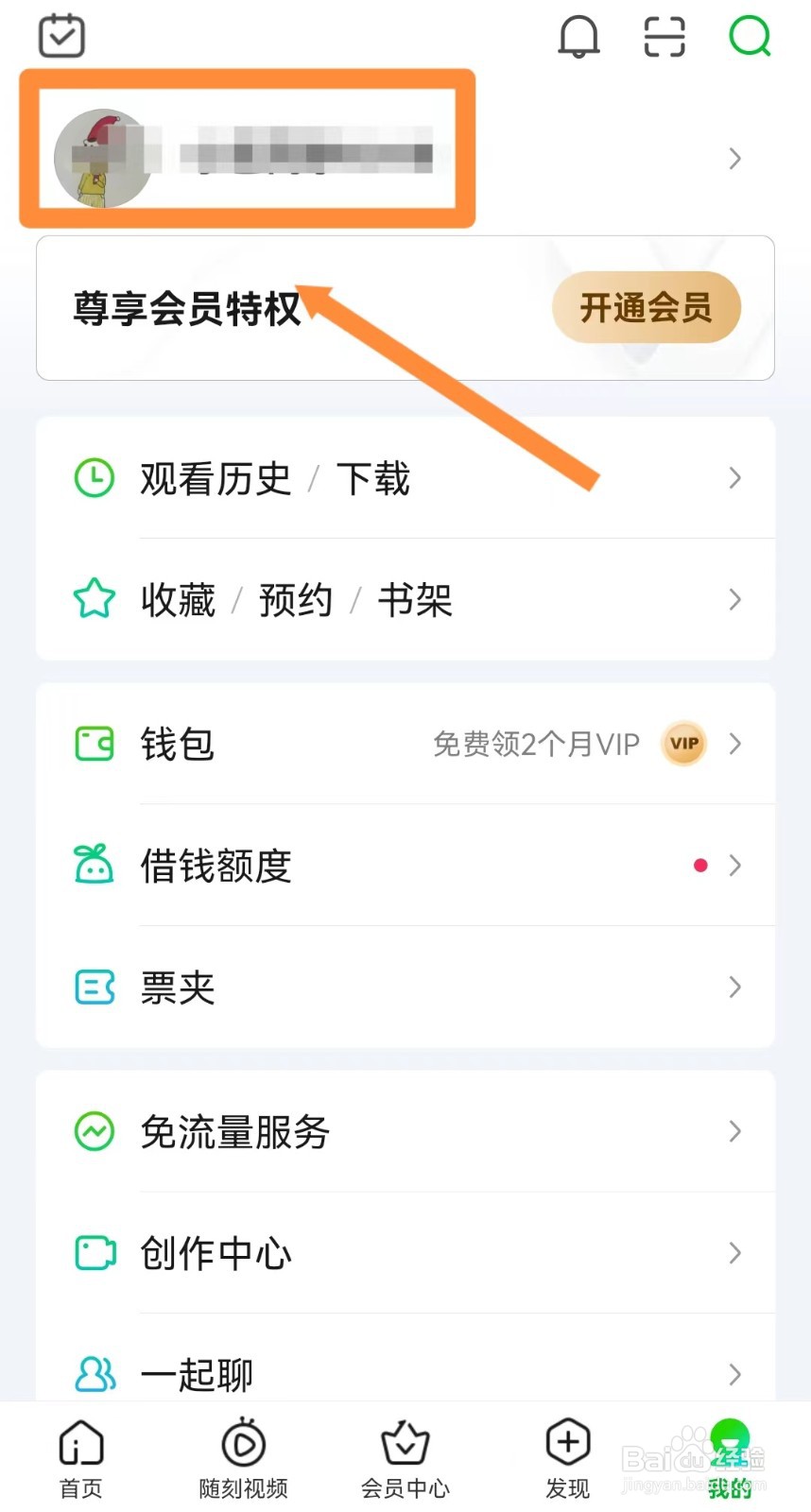Open the 创作中心 camera icon
Viewport: 811px width, 1512px height.
click(x=94, y=1253)
